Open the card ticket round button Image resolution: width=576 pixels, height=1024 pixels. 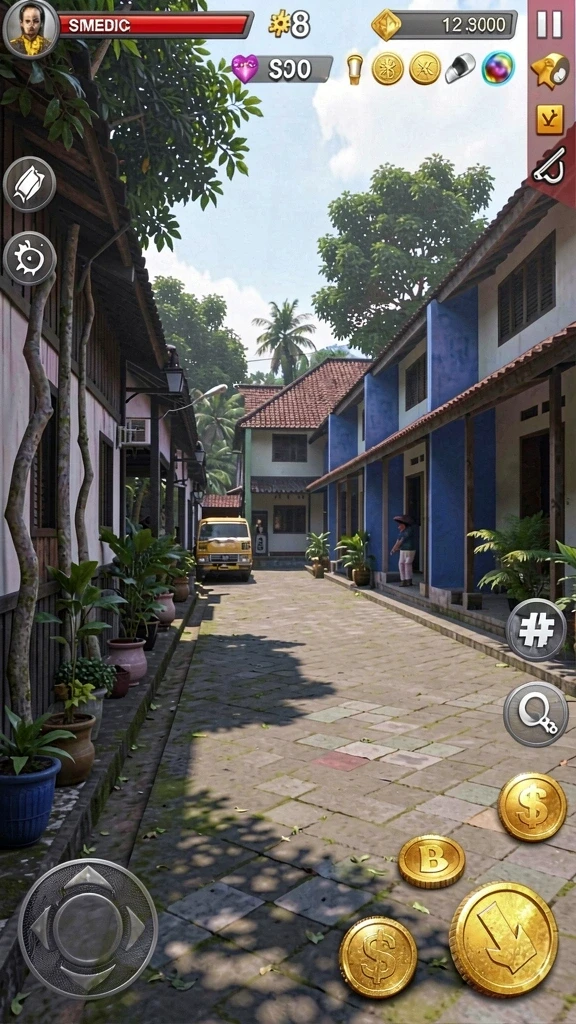tap(29, 185)
